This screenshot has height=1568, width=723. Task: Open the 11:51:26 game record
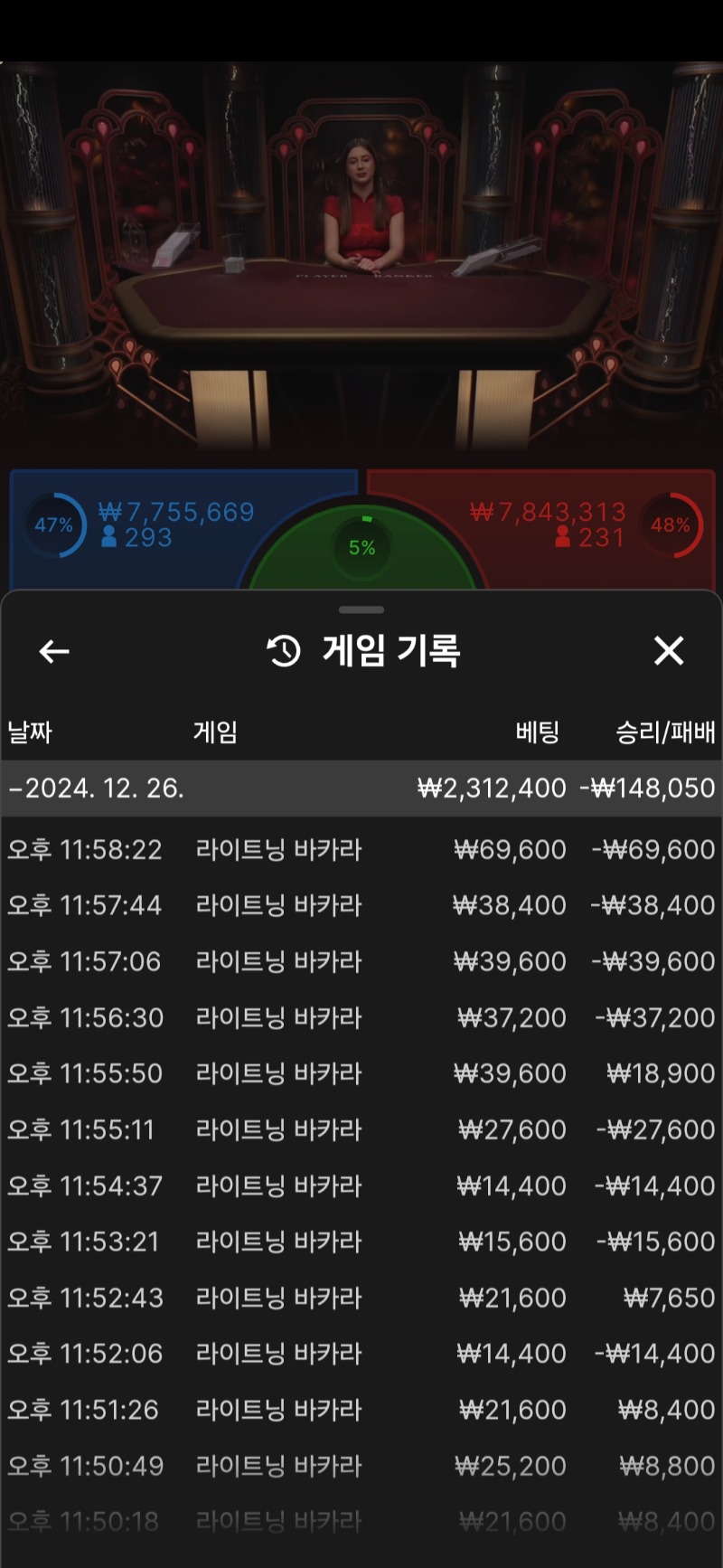(361, 1410)
